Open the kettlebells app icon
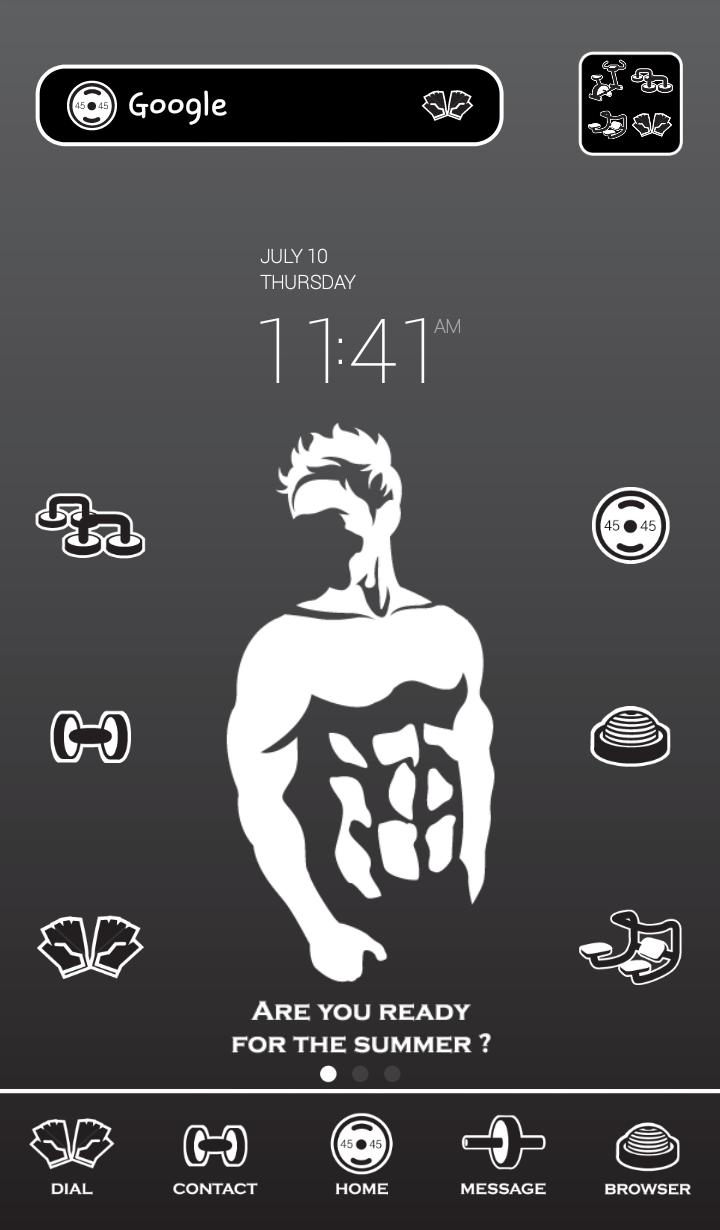The height and width of the screenshot is (1230, 720). point(90,526)
